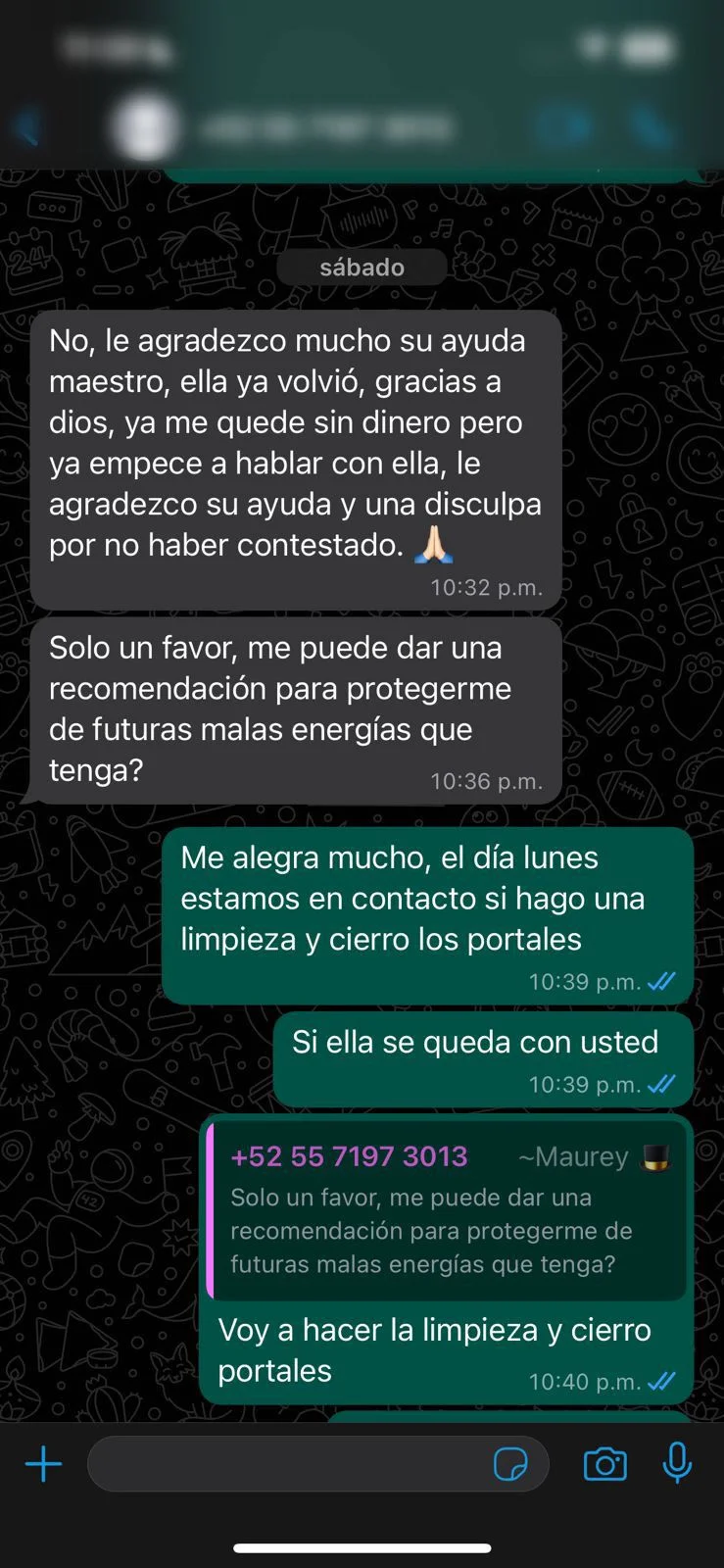The image size is (724, 1568).
Task: Start a voice call with the phone icon
Action: pos(651,125)
